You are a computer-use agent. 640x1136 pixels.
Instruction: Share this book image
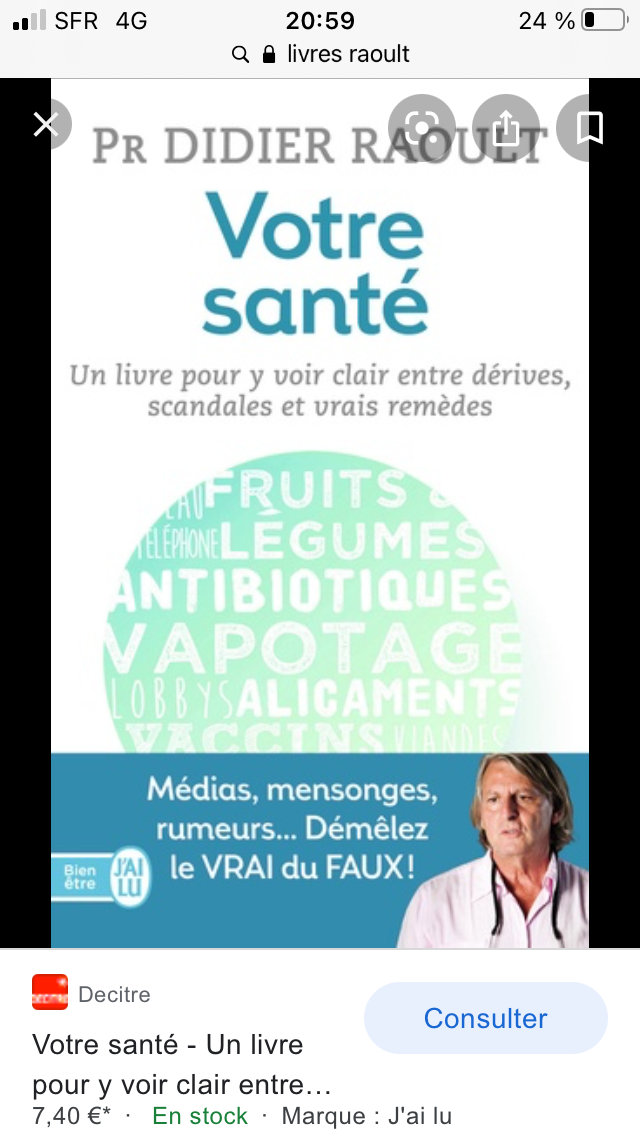click(506, 128)
